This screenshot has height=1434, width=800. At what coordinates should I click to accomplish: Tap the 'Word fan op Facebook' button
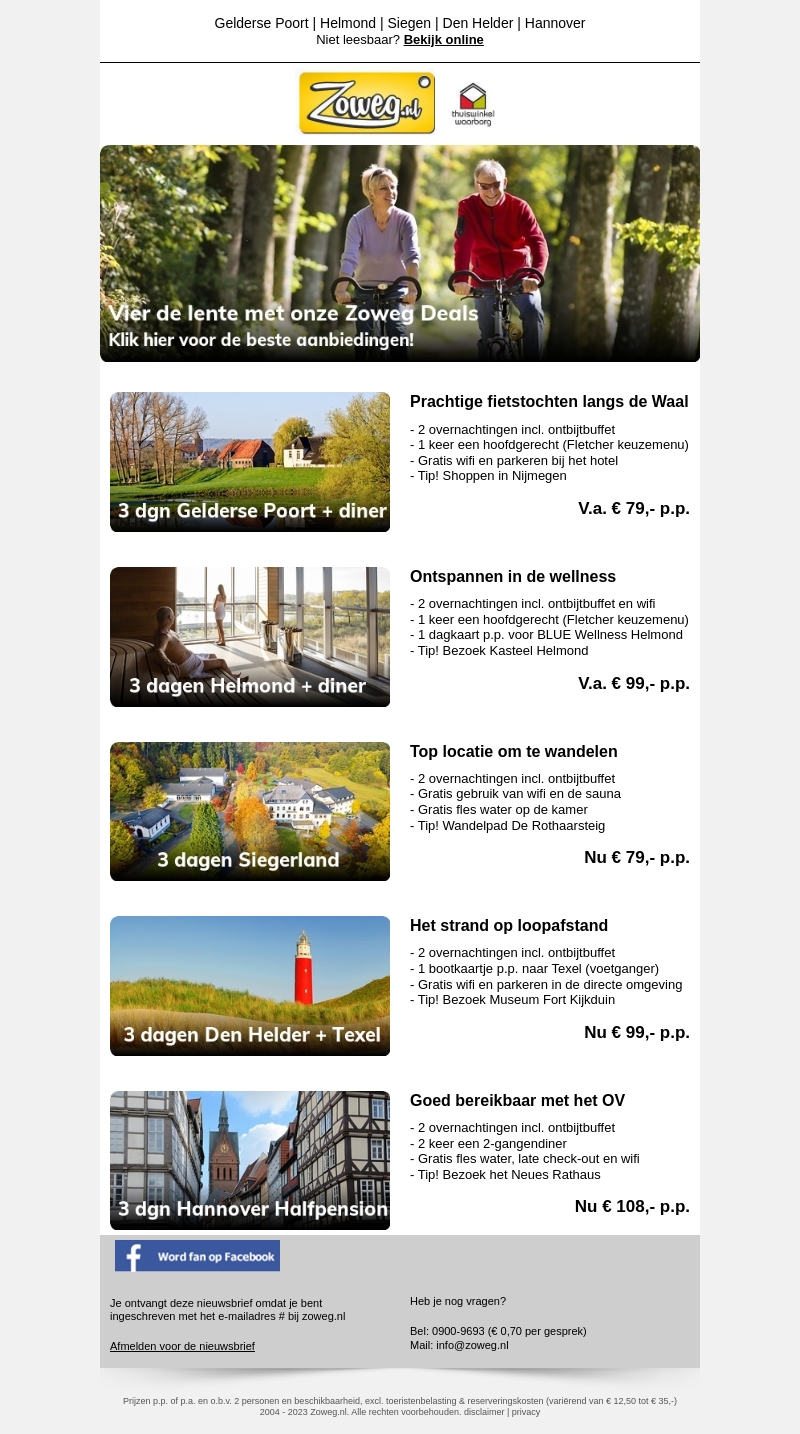click(x=197, y=1256)
